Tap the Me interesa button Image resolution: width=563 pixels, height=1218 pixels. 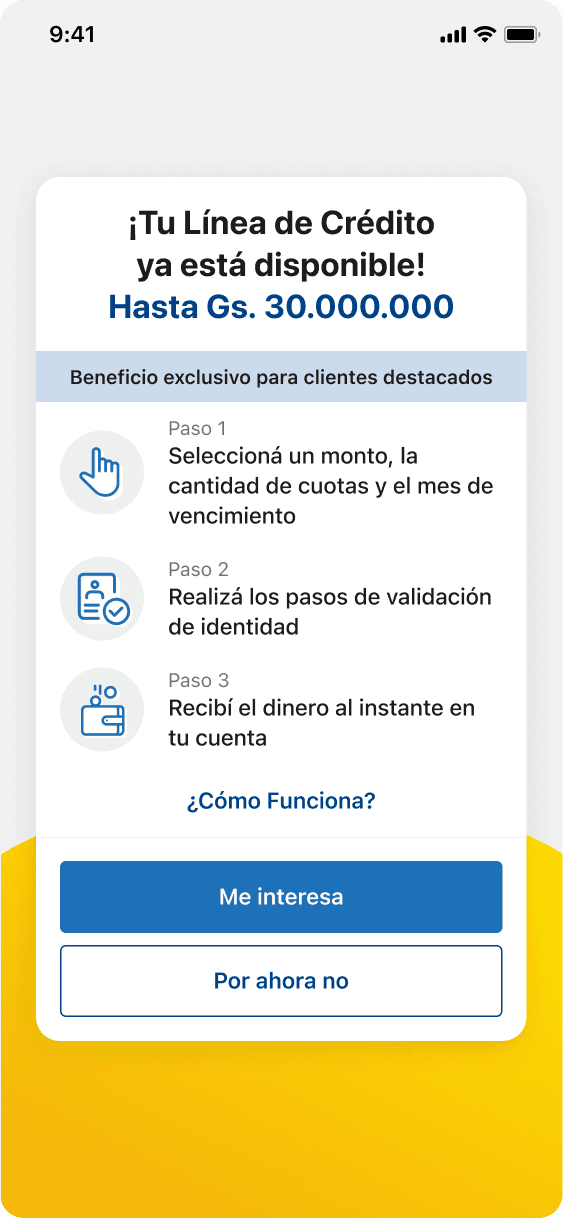click(281, 897)
